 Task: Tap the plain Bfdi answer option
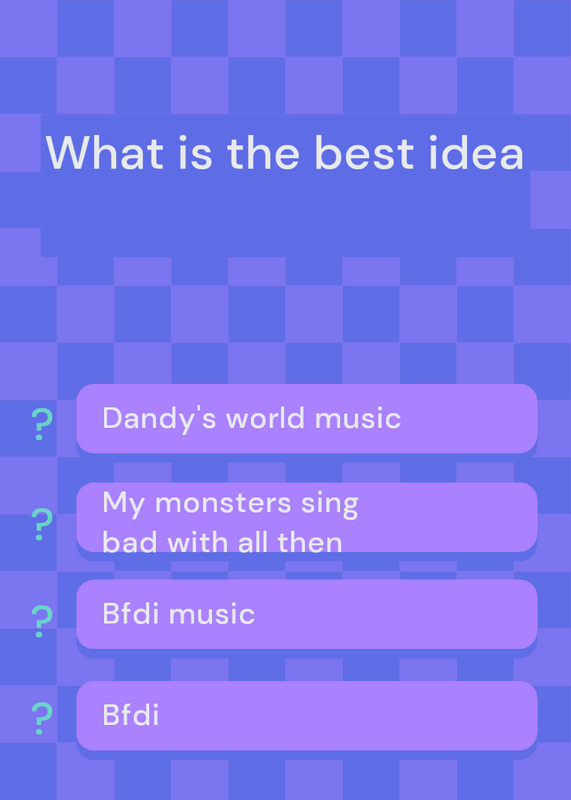point(307,715)
